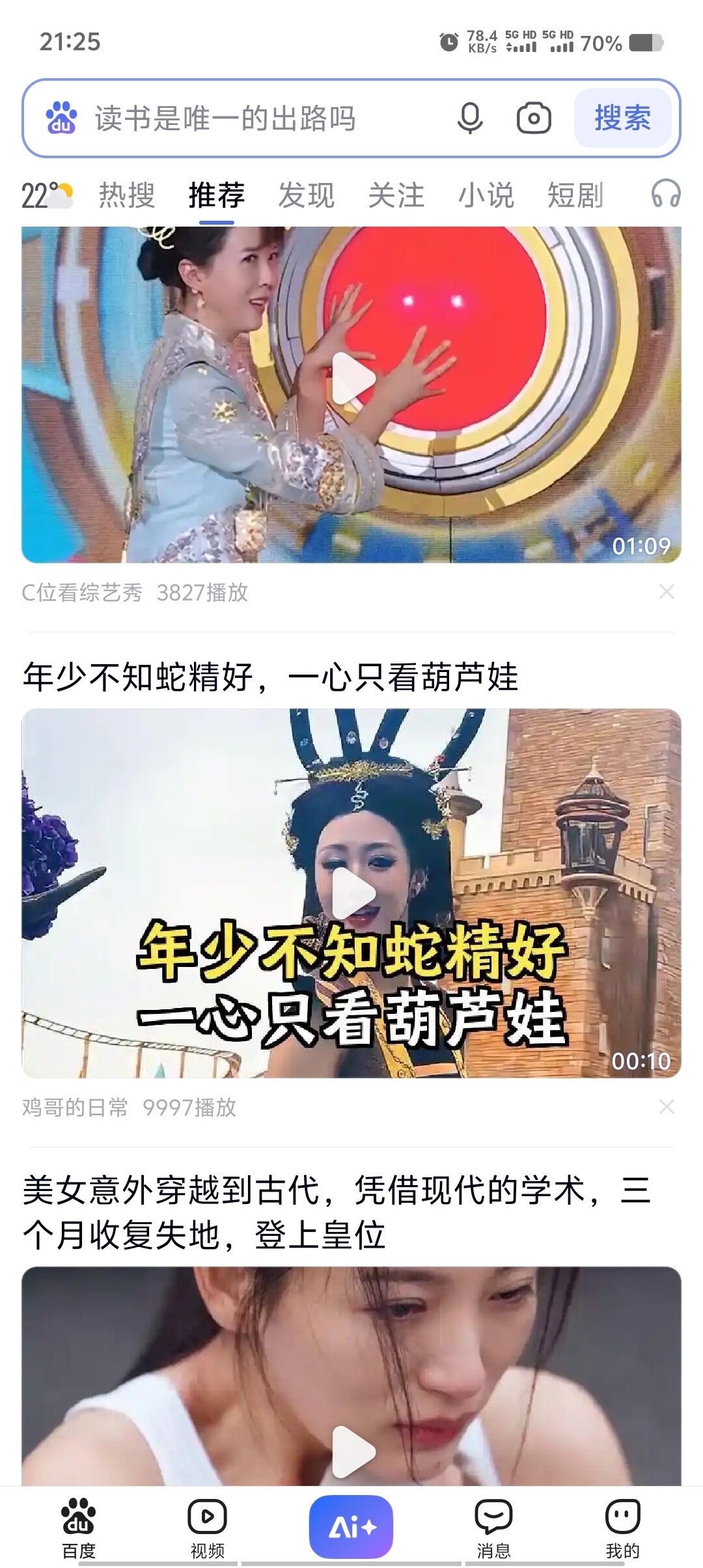Open the 22° weather widget
Screen dimensions: 703x1568
point(47,195)
